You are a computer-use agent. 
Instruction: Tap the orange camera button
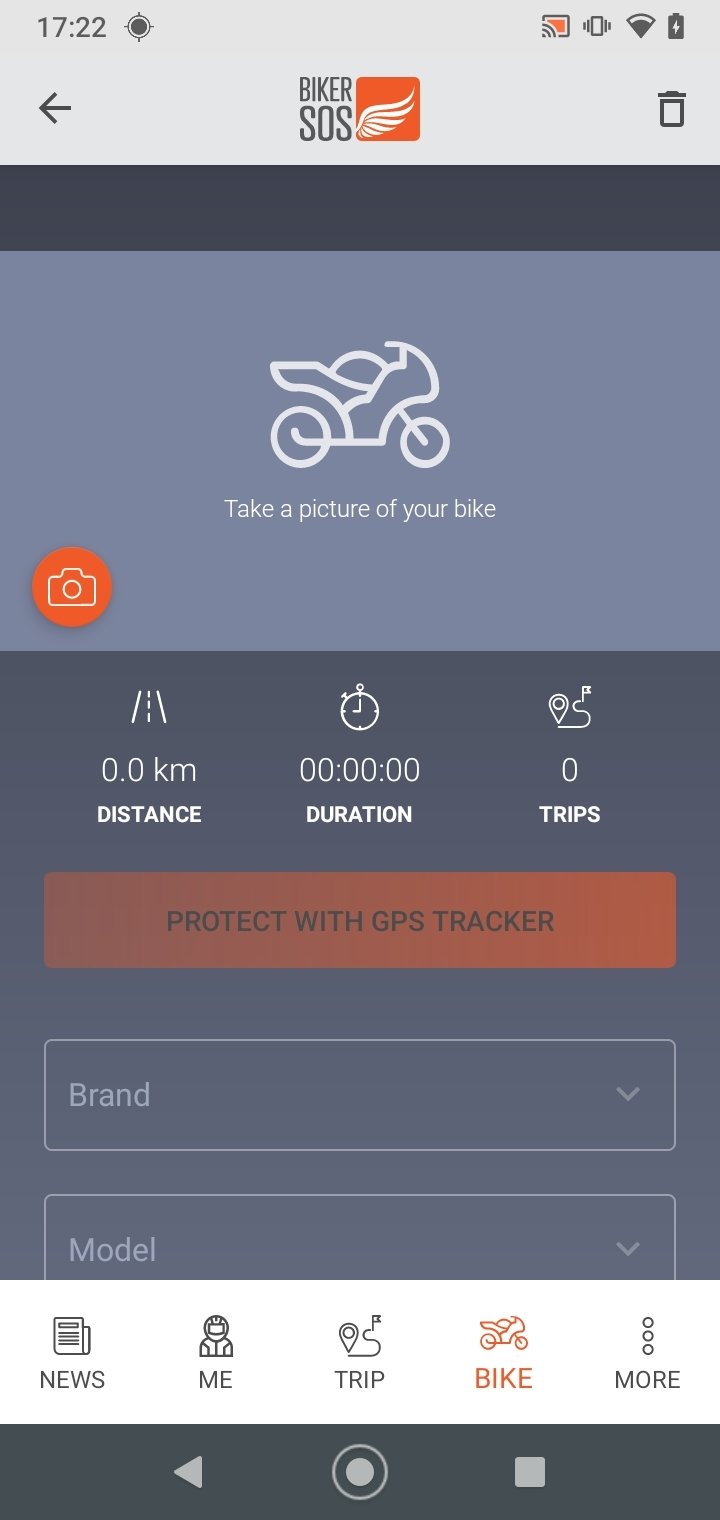coord(72,588)
